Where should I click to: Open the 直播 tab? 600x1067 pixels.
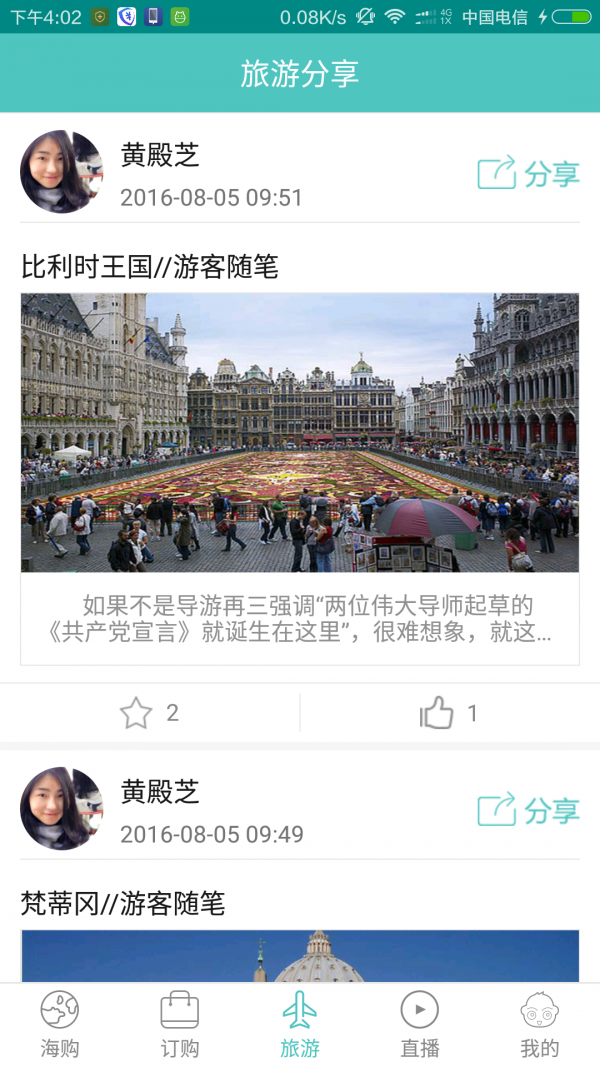pyautogui.click(x=420, y=1025)
